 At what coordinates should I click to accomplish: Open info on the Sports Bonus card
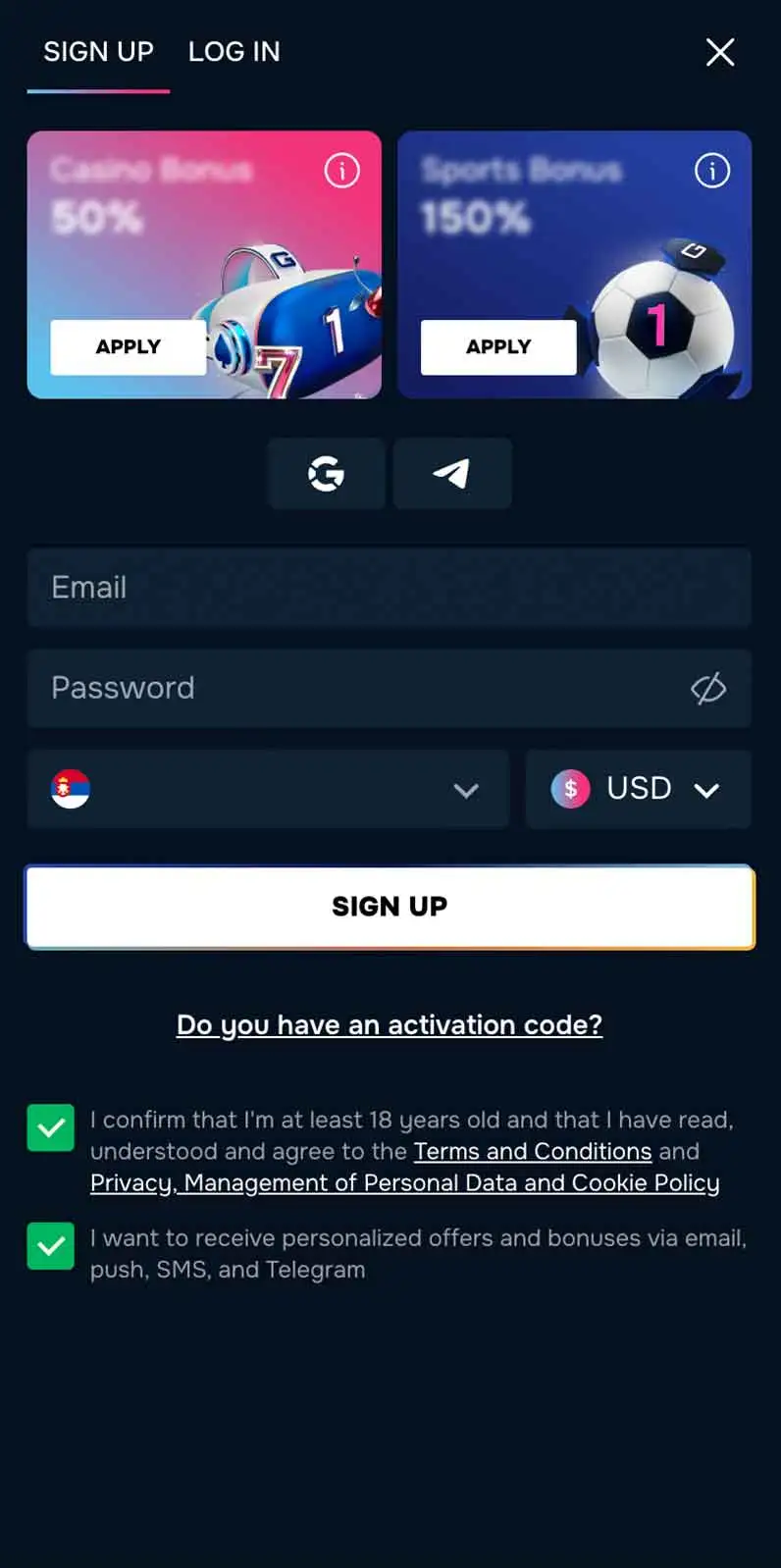click(x=712, y=171)
